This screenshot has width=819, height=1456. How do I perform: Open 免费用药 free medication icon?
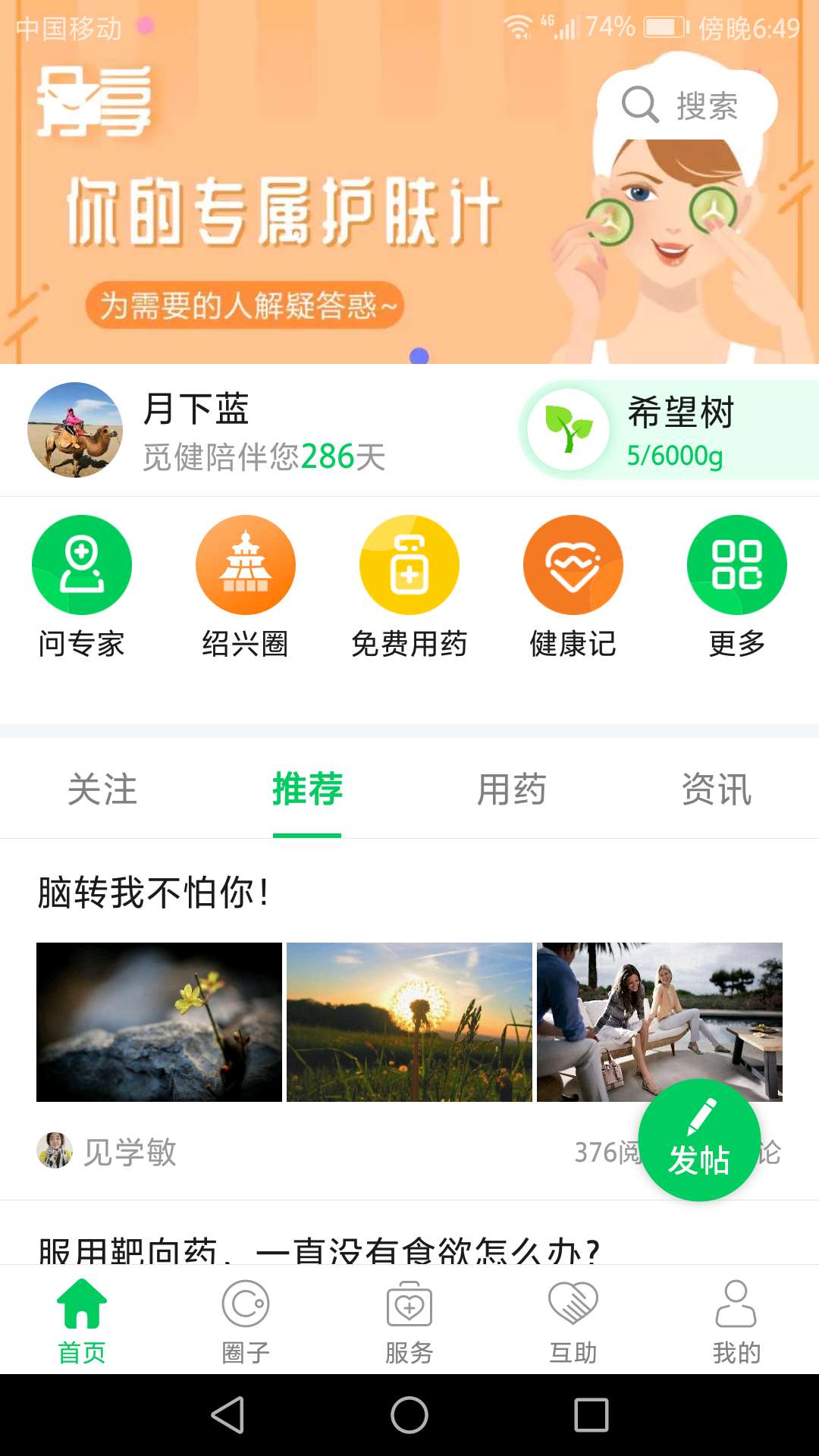pyautogui.click(x=409, y=564)
